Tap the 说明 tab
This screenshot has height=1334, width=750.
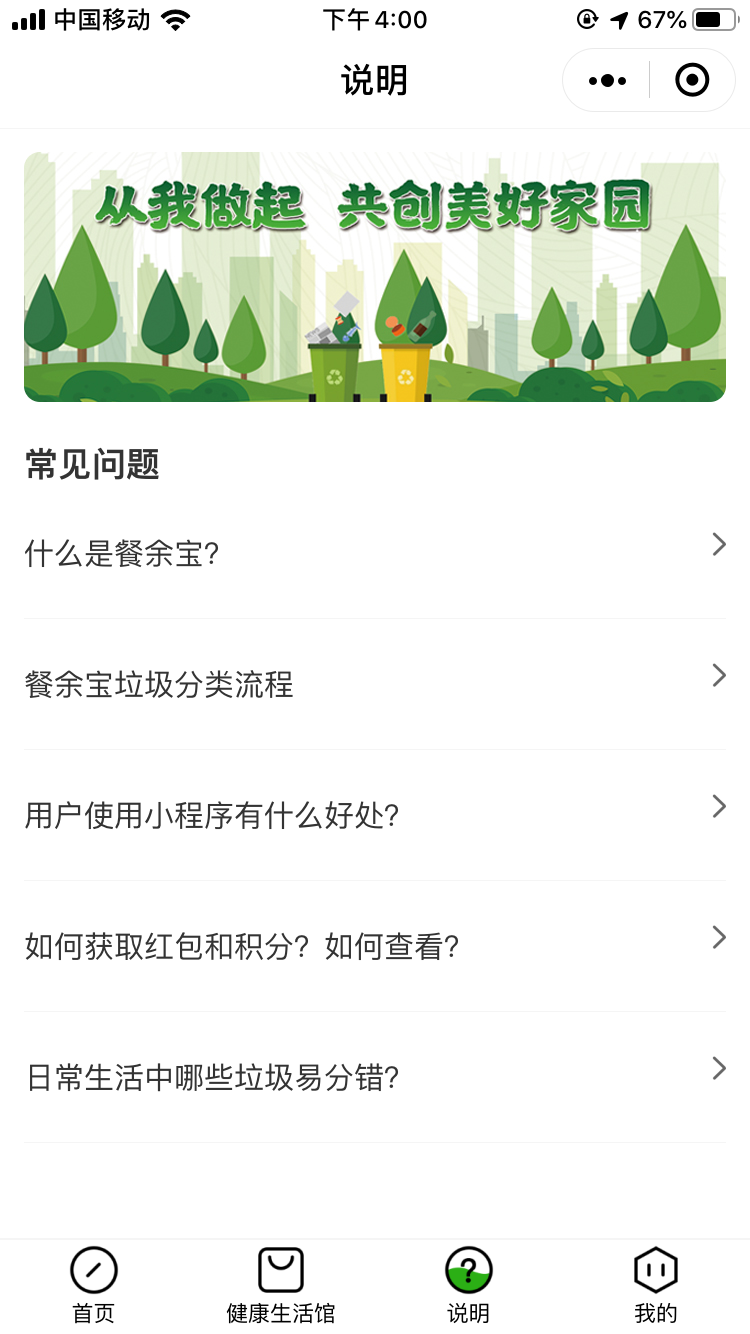pos(468,1286)
